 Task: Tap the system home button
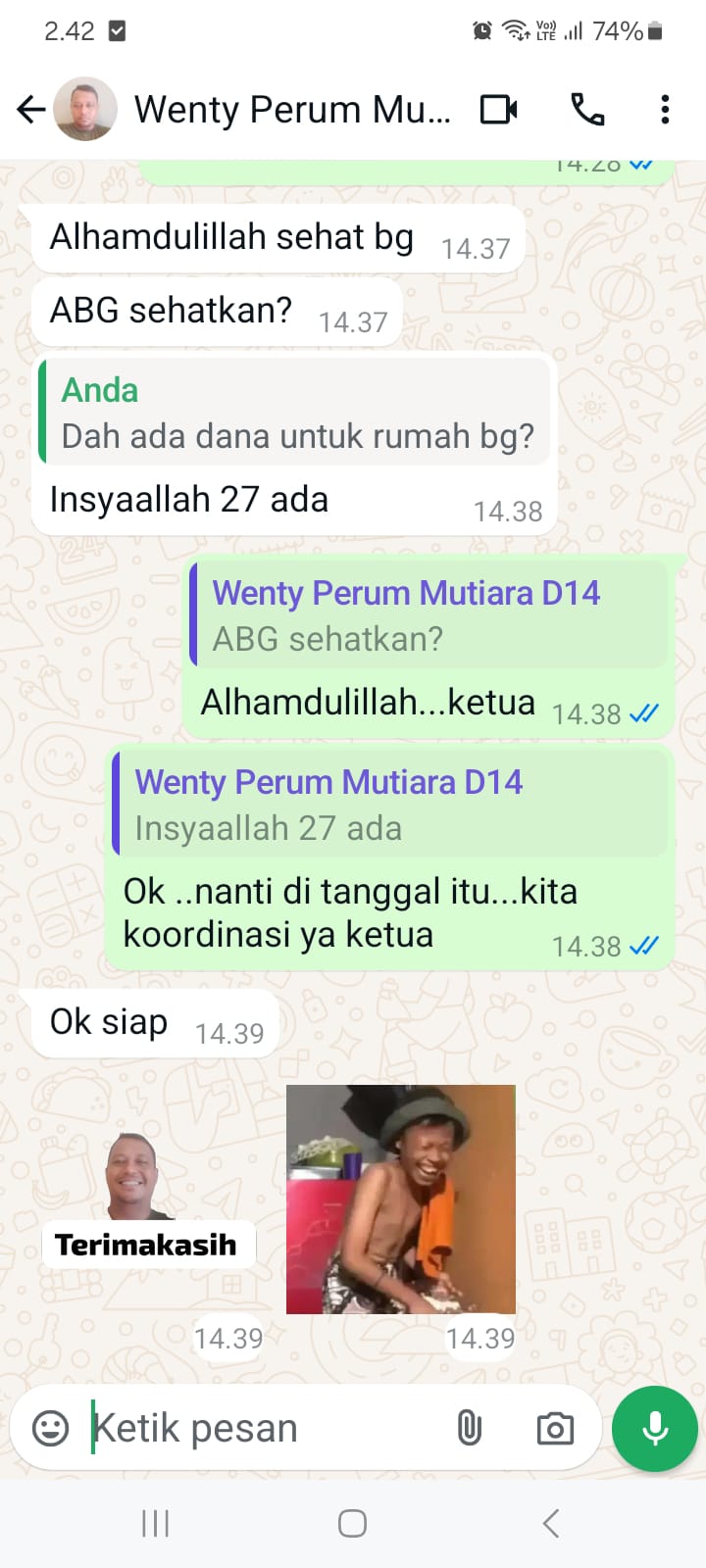tap(352, 1523)
